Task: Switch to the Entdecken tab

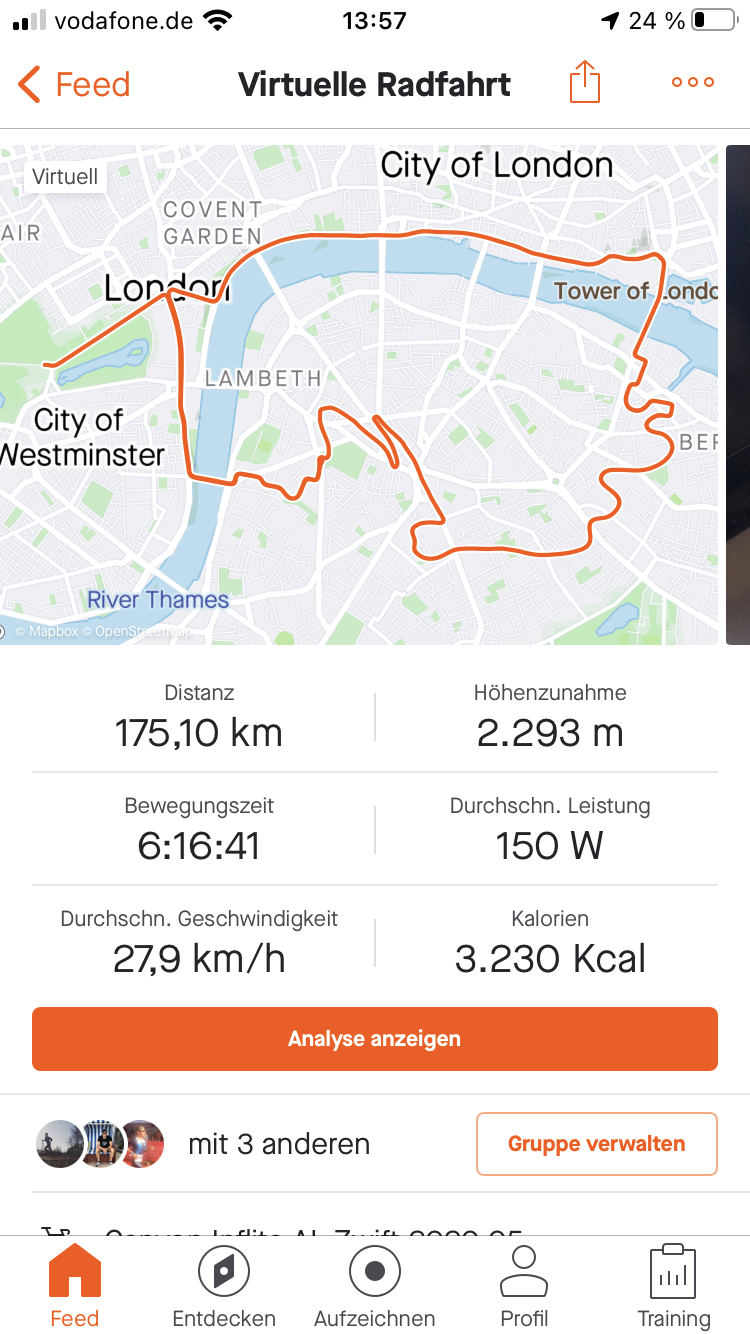Action: point(224,1286)
